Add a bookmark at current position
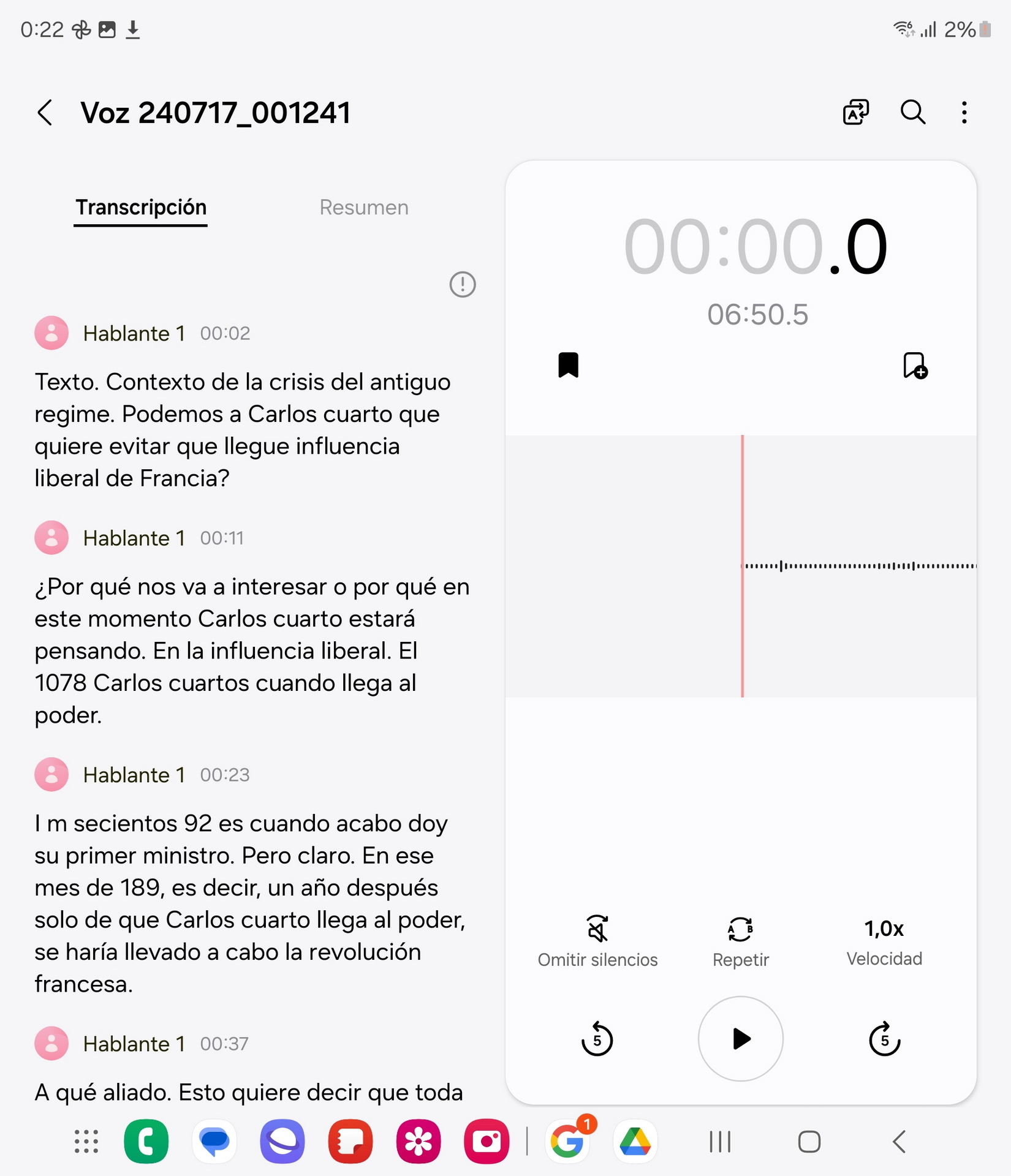Screen dimensions: 1011x1176 coord(915,366)
